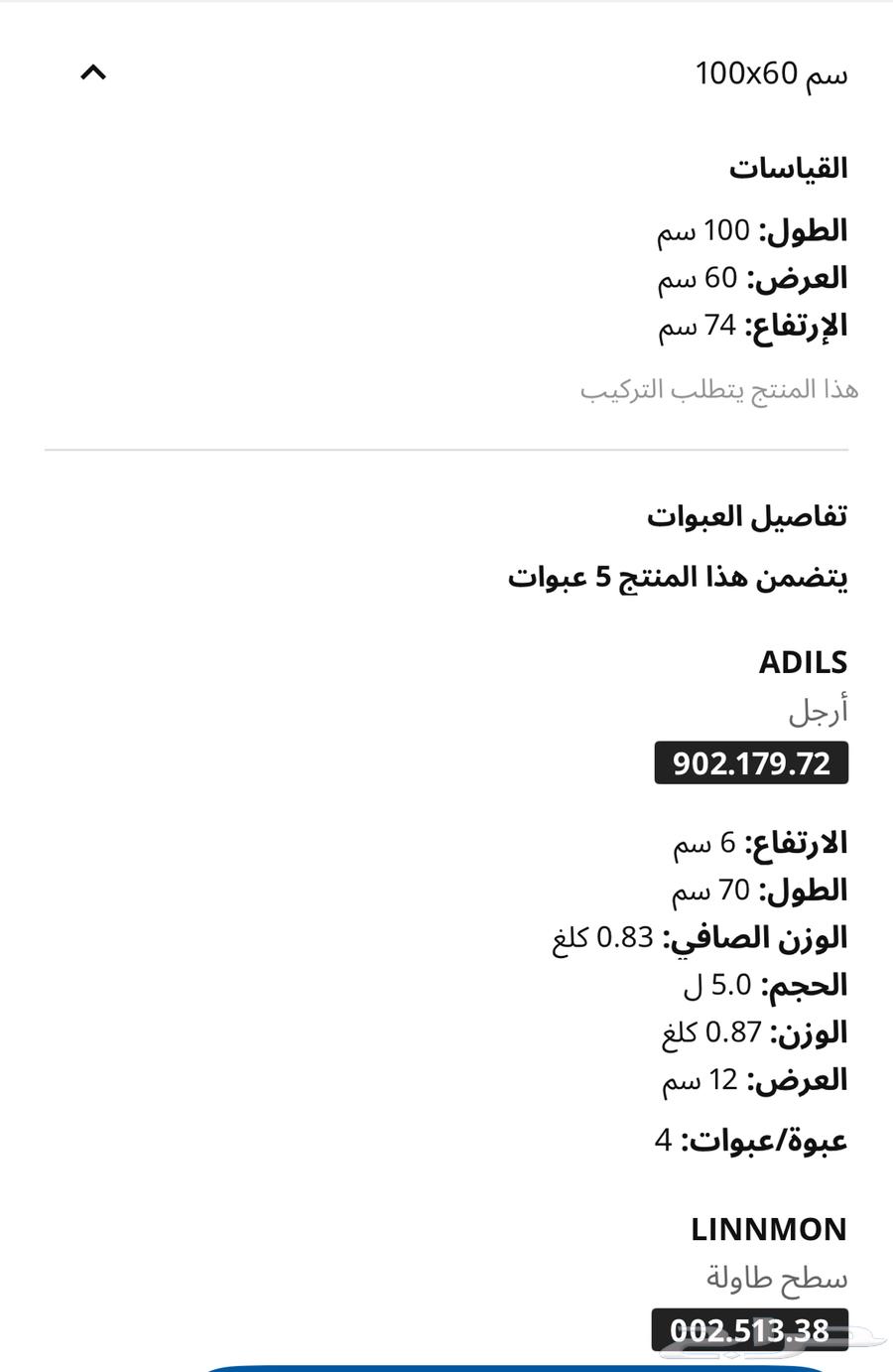Click article number 902.179.72 for ADILS
Screen dimensions: 893x1372
751,763
